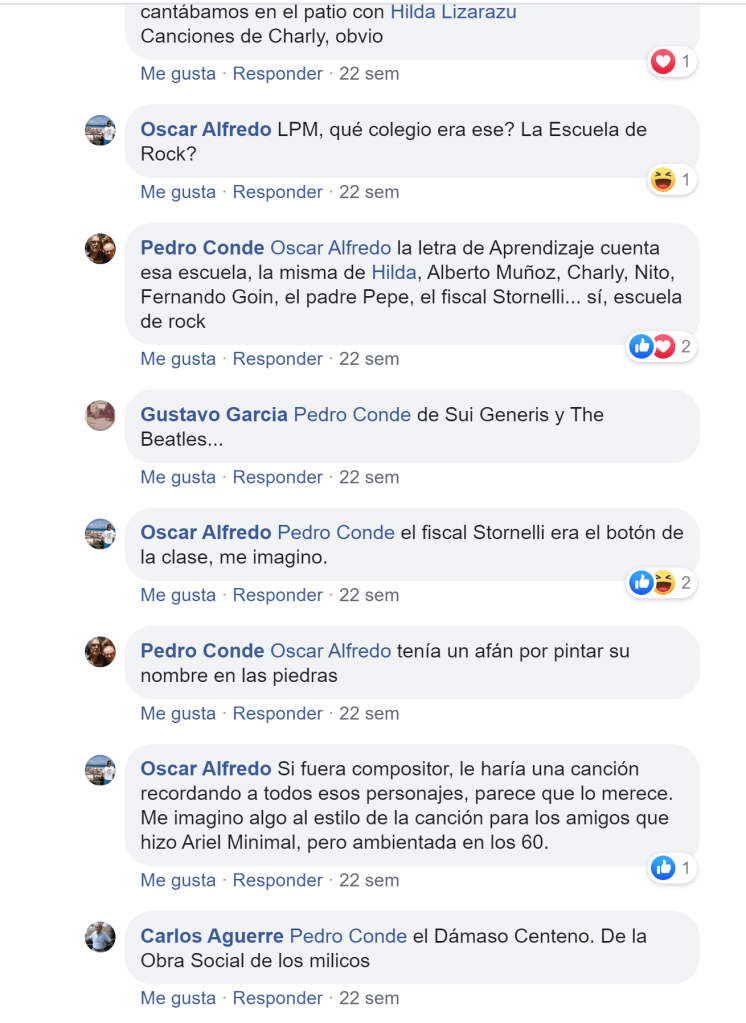
Task: Open the Hilda link in Pedro's comment
Action: tap(392, 272)
